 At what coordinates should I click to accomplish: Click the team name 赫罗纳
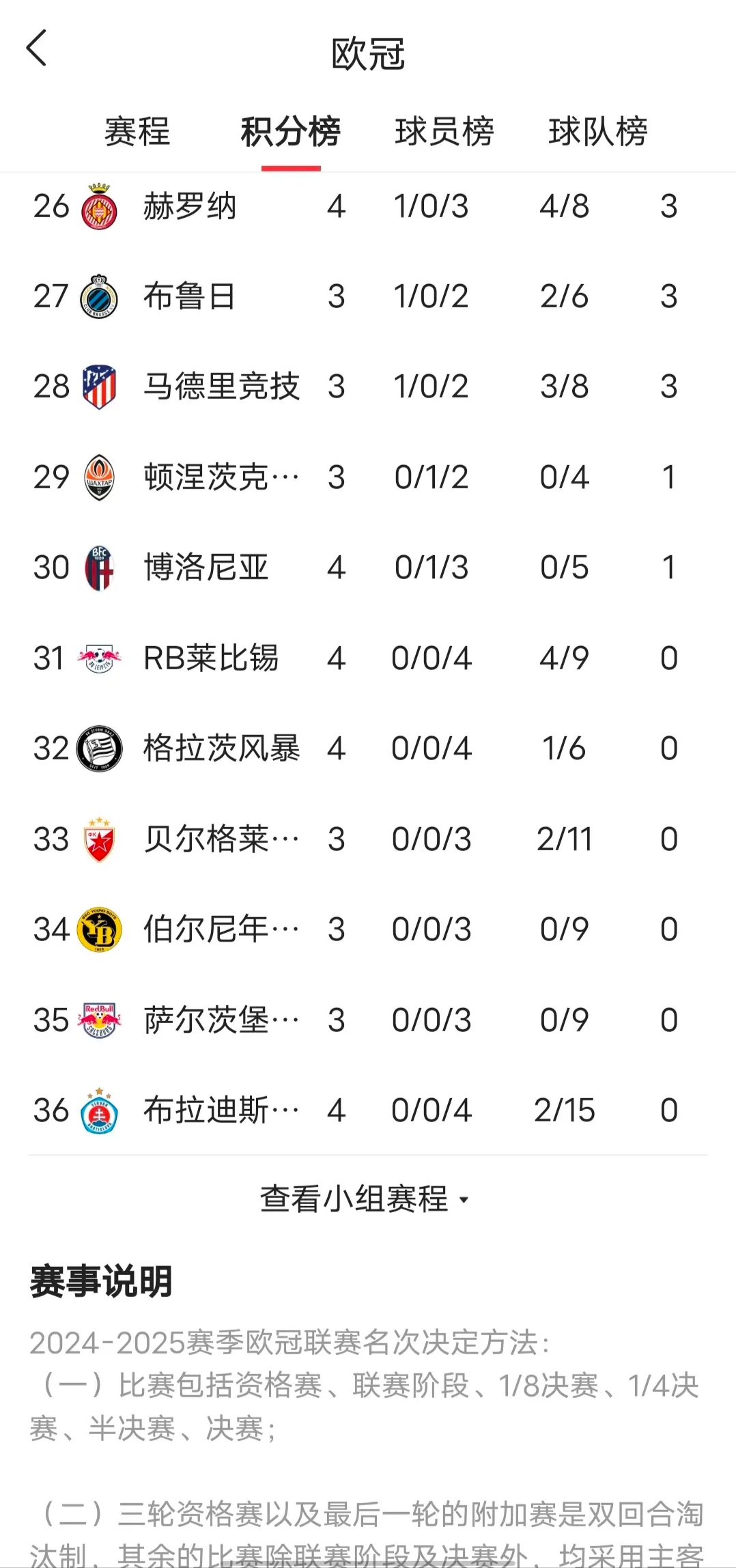click(x=191, y=206)
